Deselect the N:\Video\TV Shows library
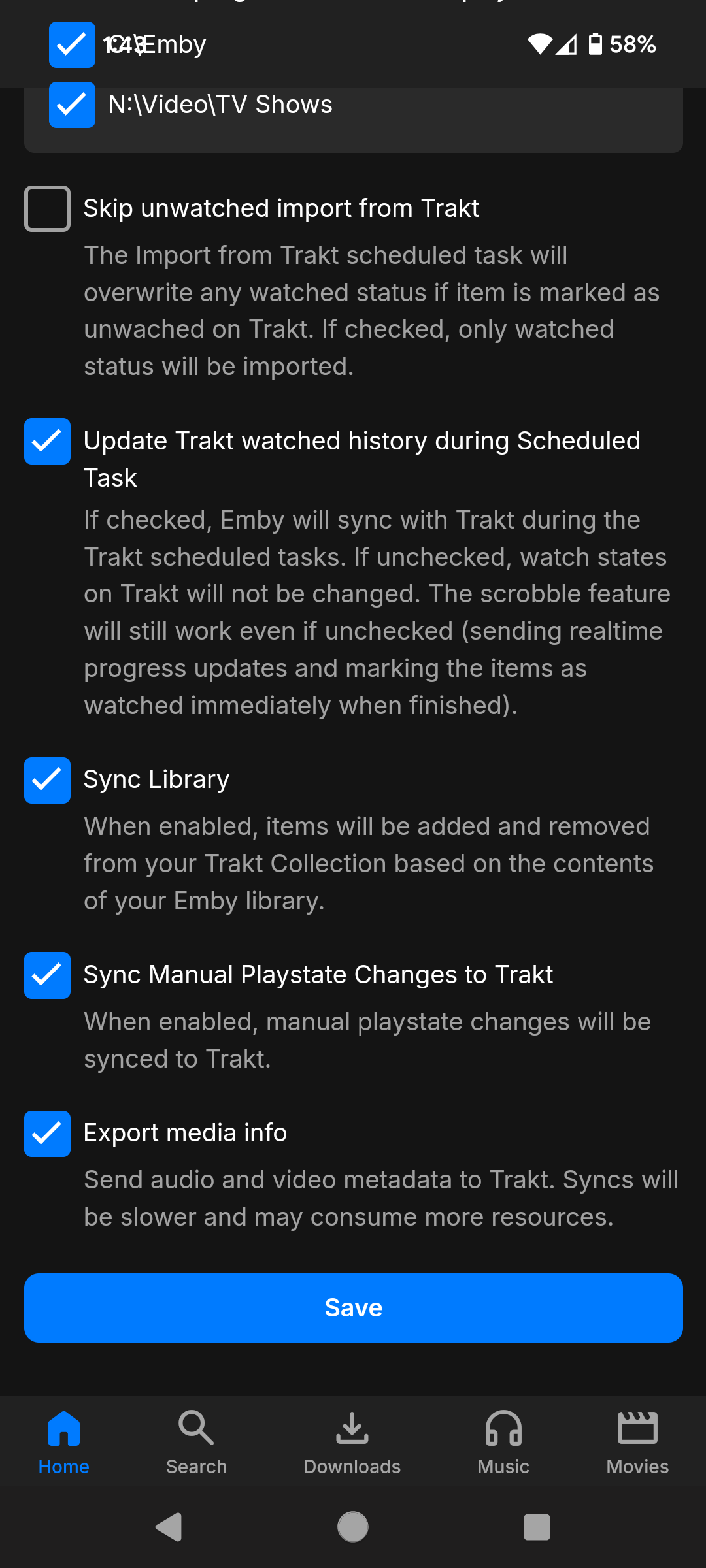Viewport: 706px width, 1568px height. click(72, 105)
